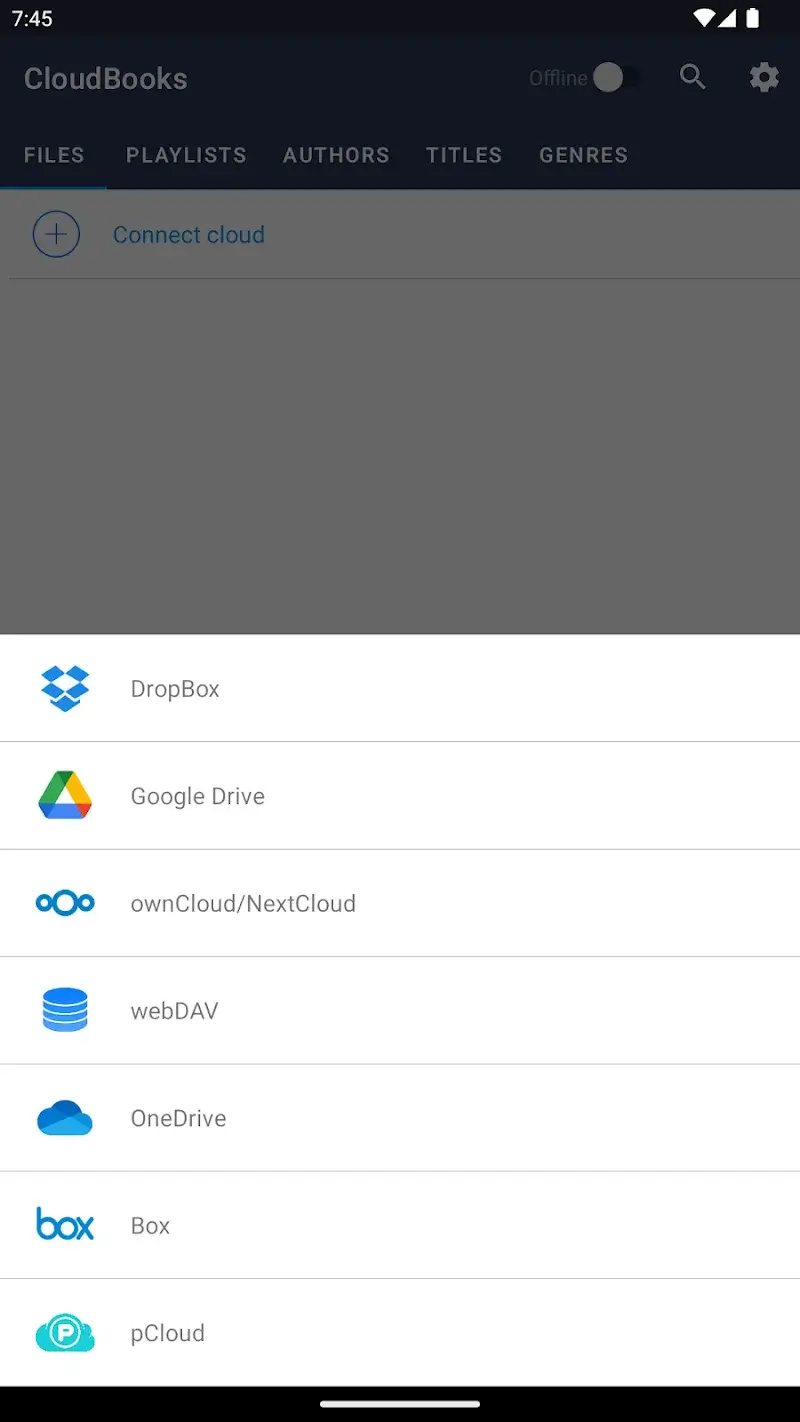Click the plus circle next to Connect cloud
This screenshot has width=800, height=1422.
tap(56, 234)
